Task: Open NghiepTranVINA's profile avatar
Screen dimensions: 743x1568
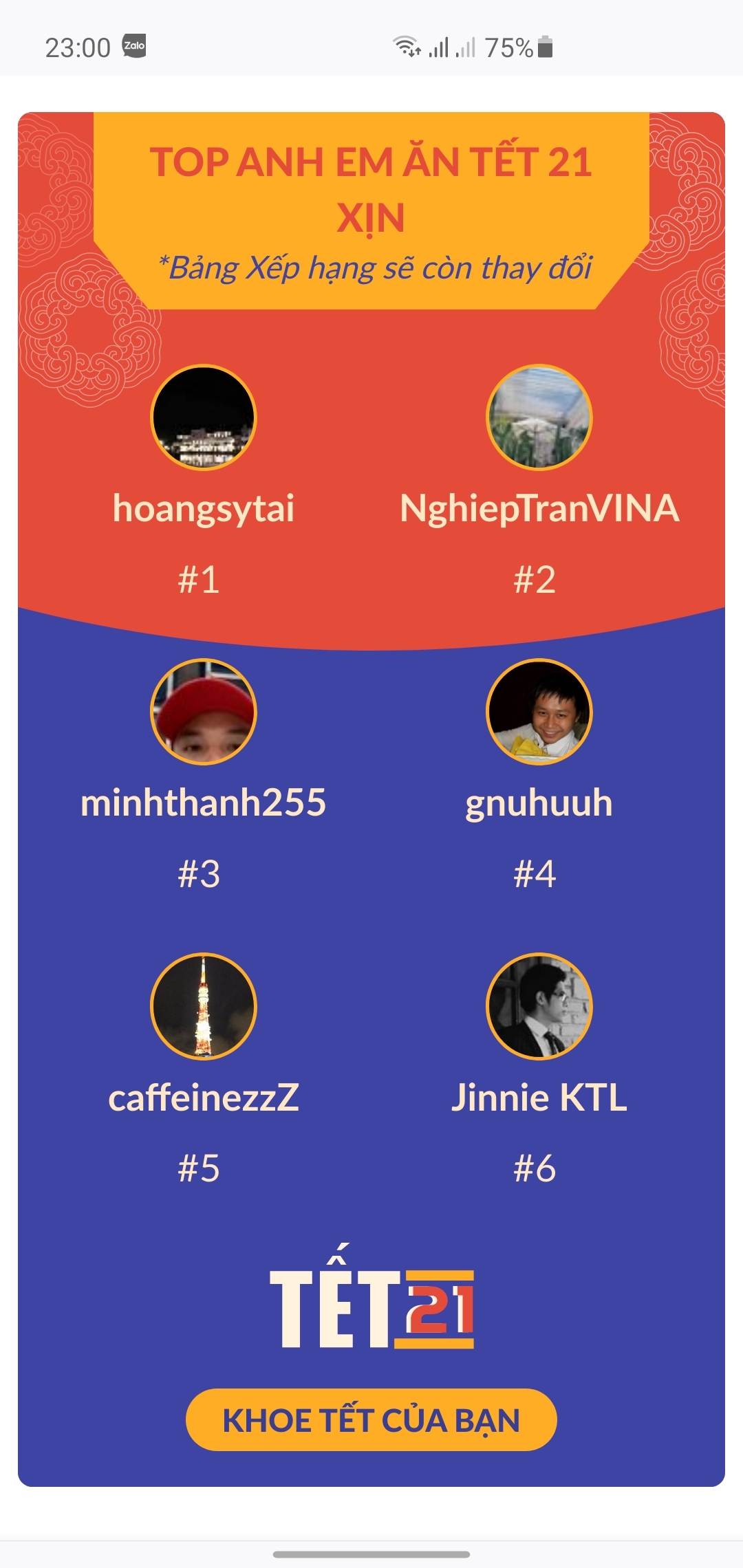Action: coord(539,417)
